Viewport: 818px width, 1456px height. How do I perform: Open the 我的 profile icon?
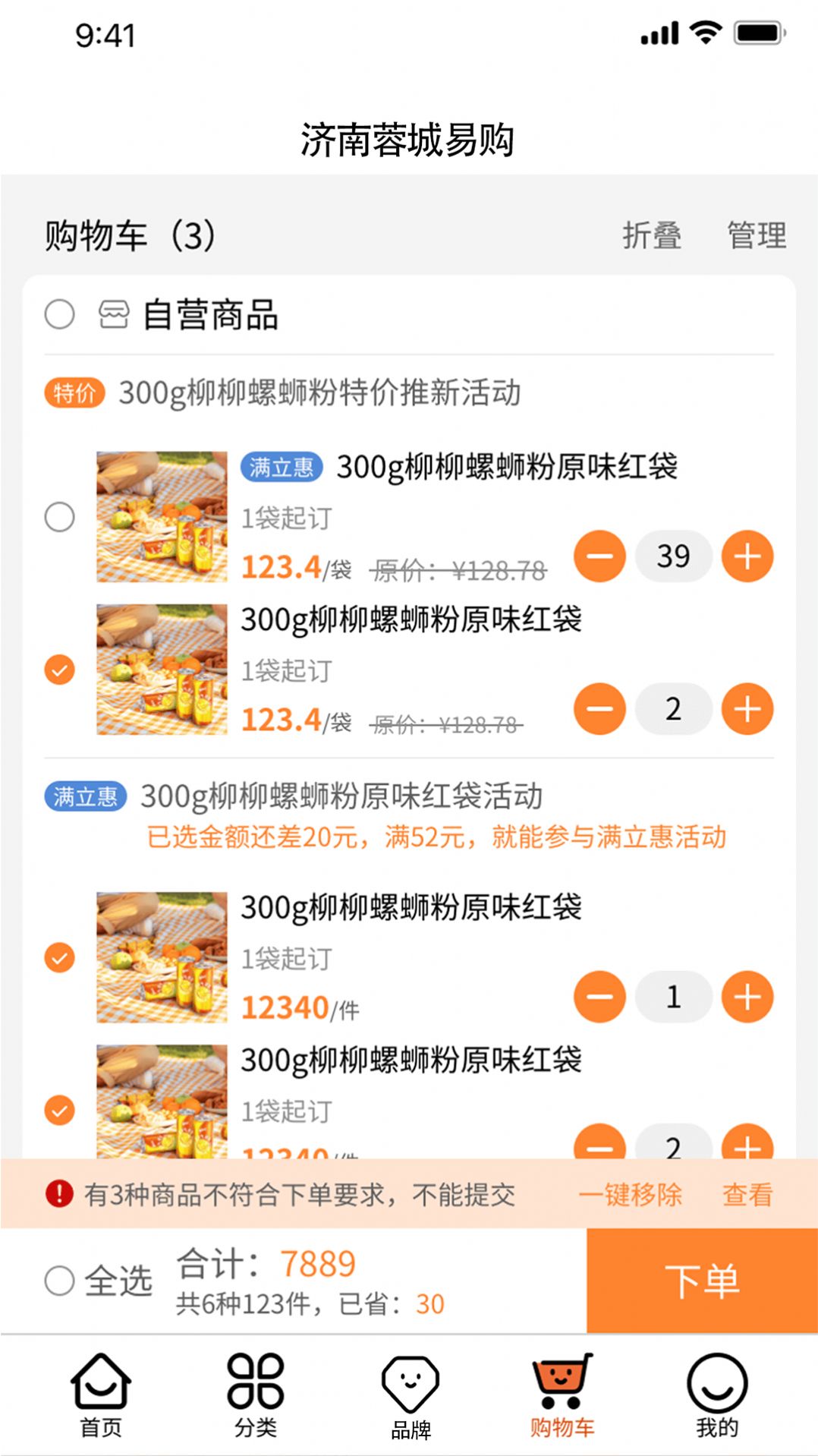tap(716, 1387)
